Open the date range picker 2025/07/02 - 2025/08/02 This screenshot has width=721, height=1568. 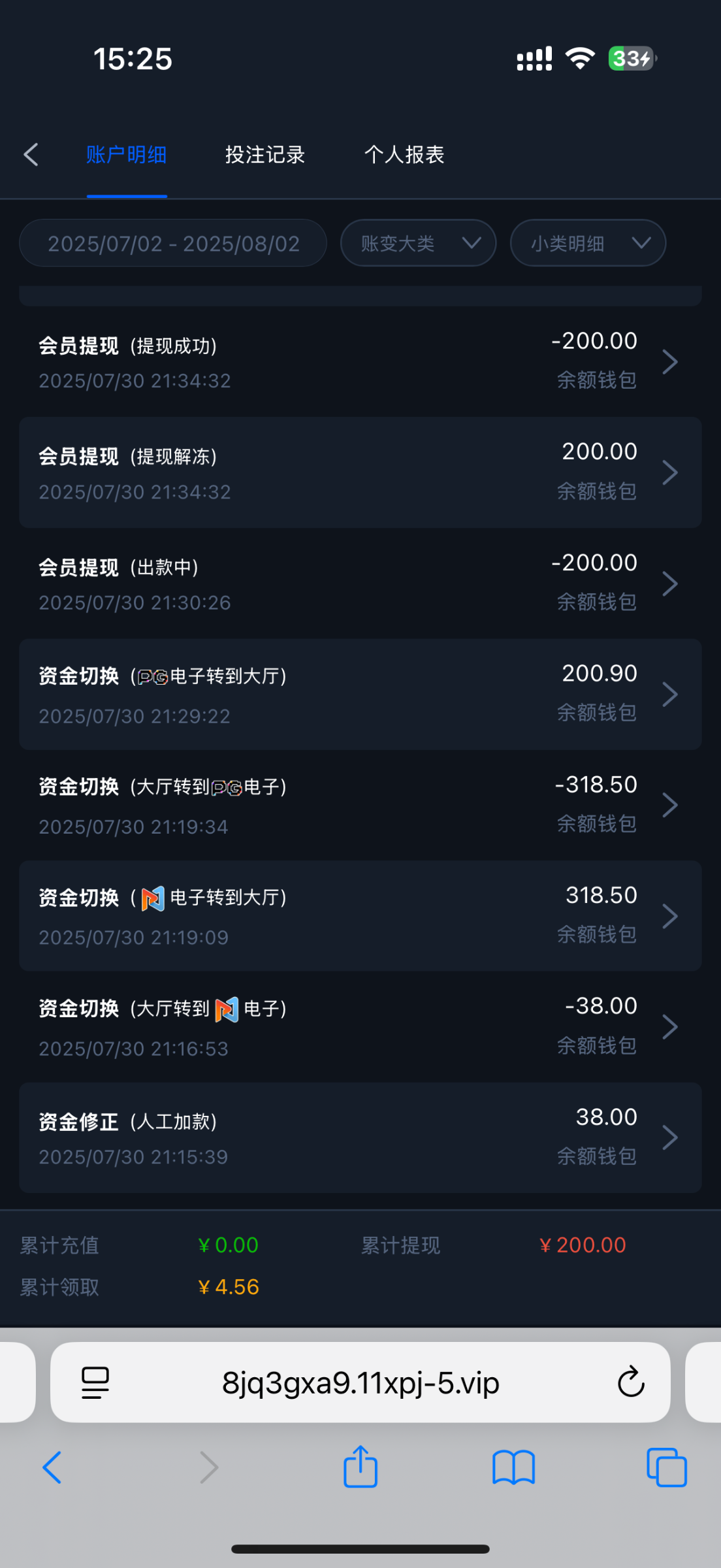pyautogui.click(x=173, y=244)
